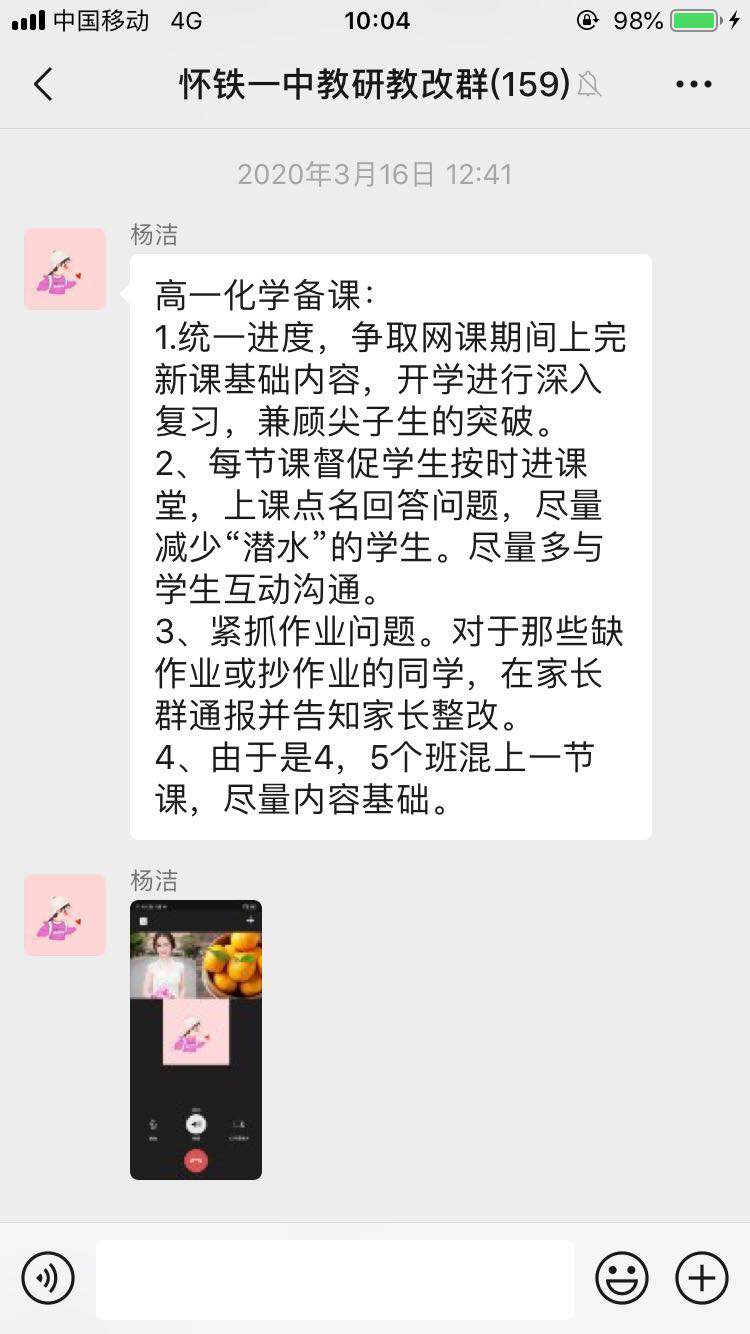Open the screenshot image sent by 杨洁

click(x=196, y=1040)
